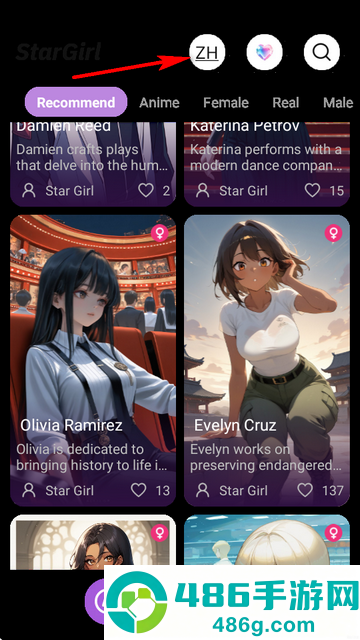The image size is (360, 640).
Task: Like Damien Reed's card
Action: [x=146, y=190]
